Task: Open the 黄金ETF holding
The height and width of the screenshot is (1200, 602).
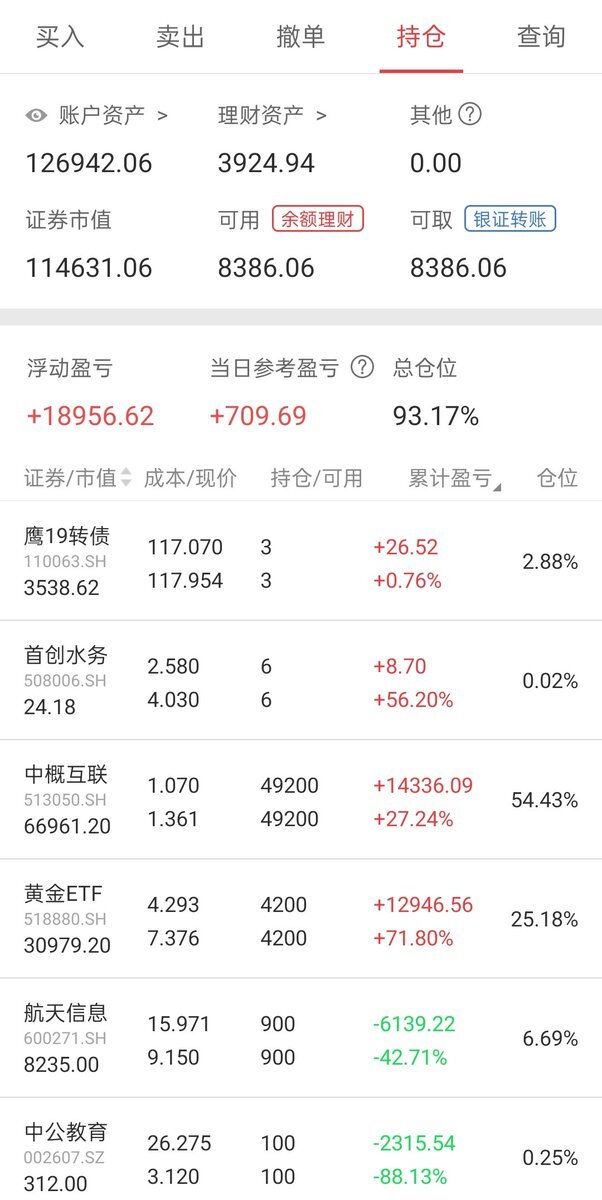Action: (301, 918)
